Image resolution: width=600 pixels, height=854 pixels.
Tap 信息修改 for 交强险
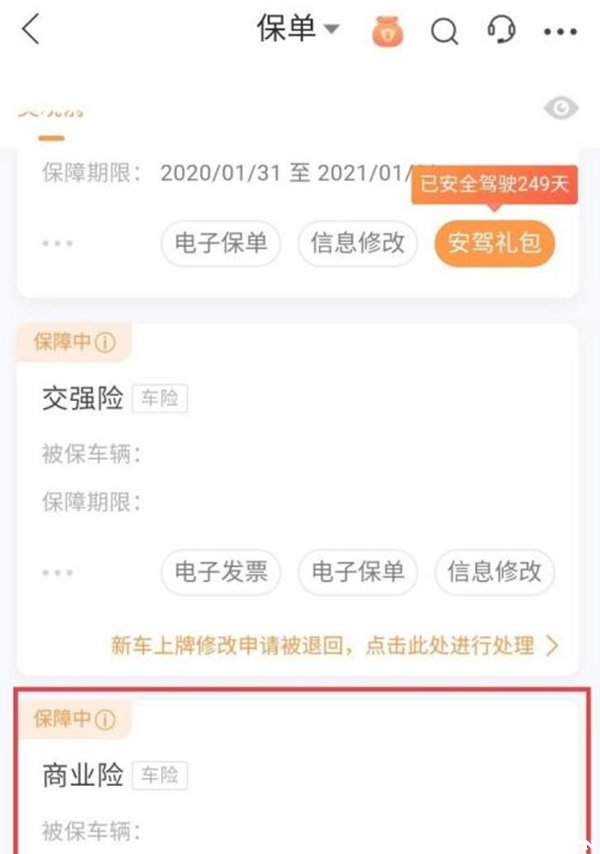coord(494,572)
